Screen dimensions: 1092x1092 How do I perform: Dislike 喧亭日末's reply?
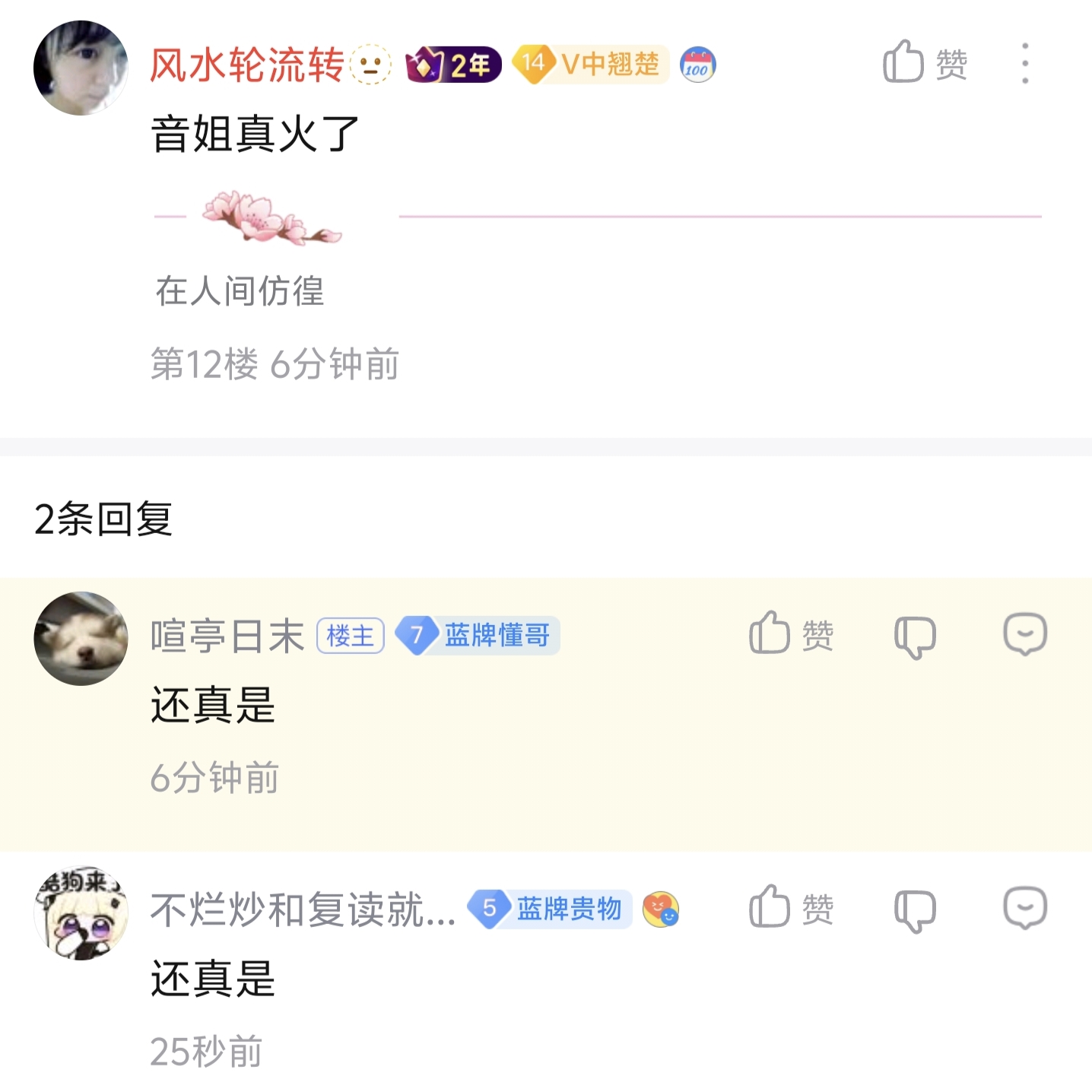click(915, 636)
